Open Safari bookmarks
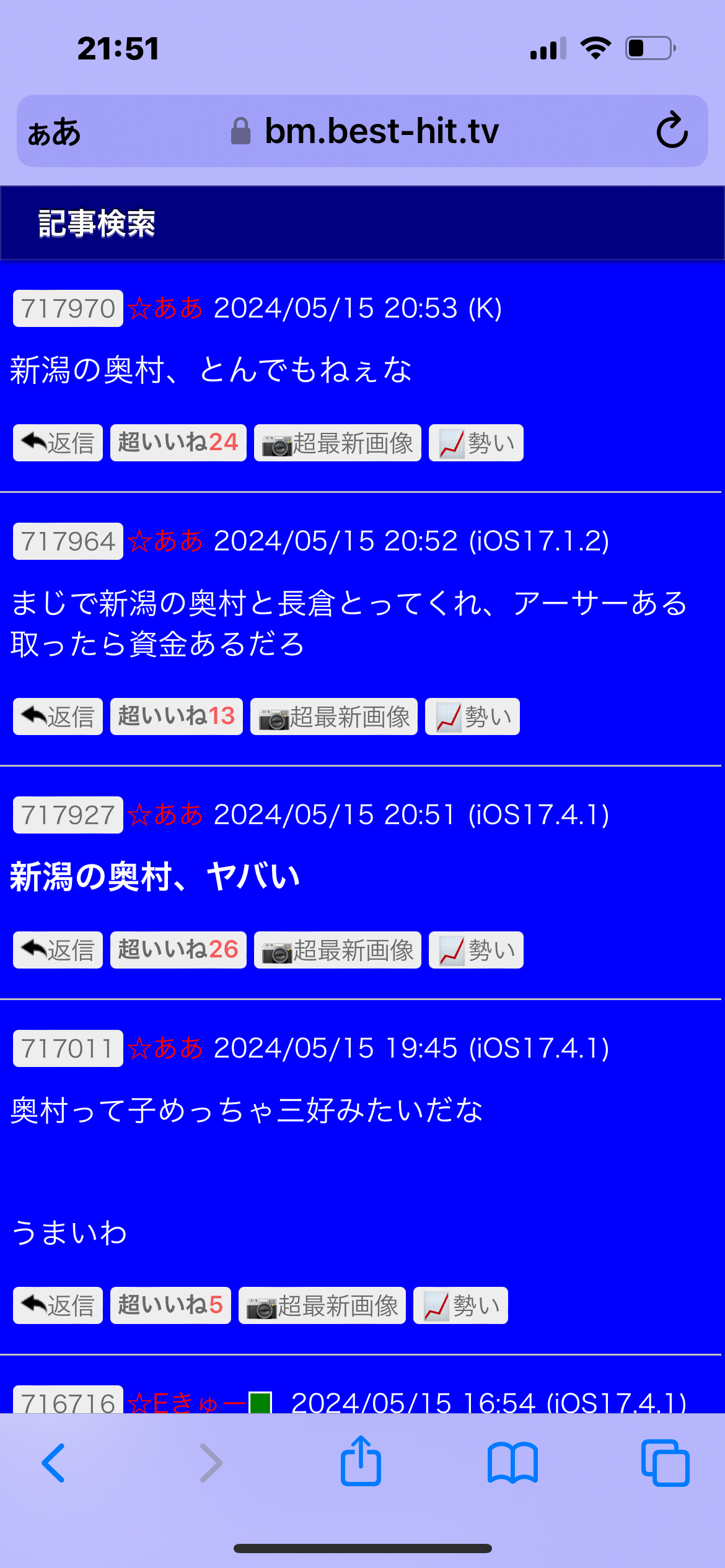 [x=512, y=1463]
